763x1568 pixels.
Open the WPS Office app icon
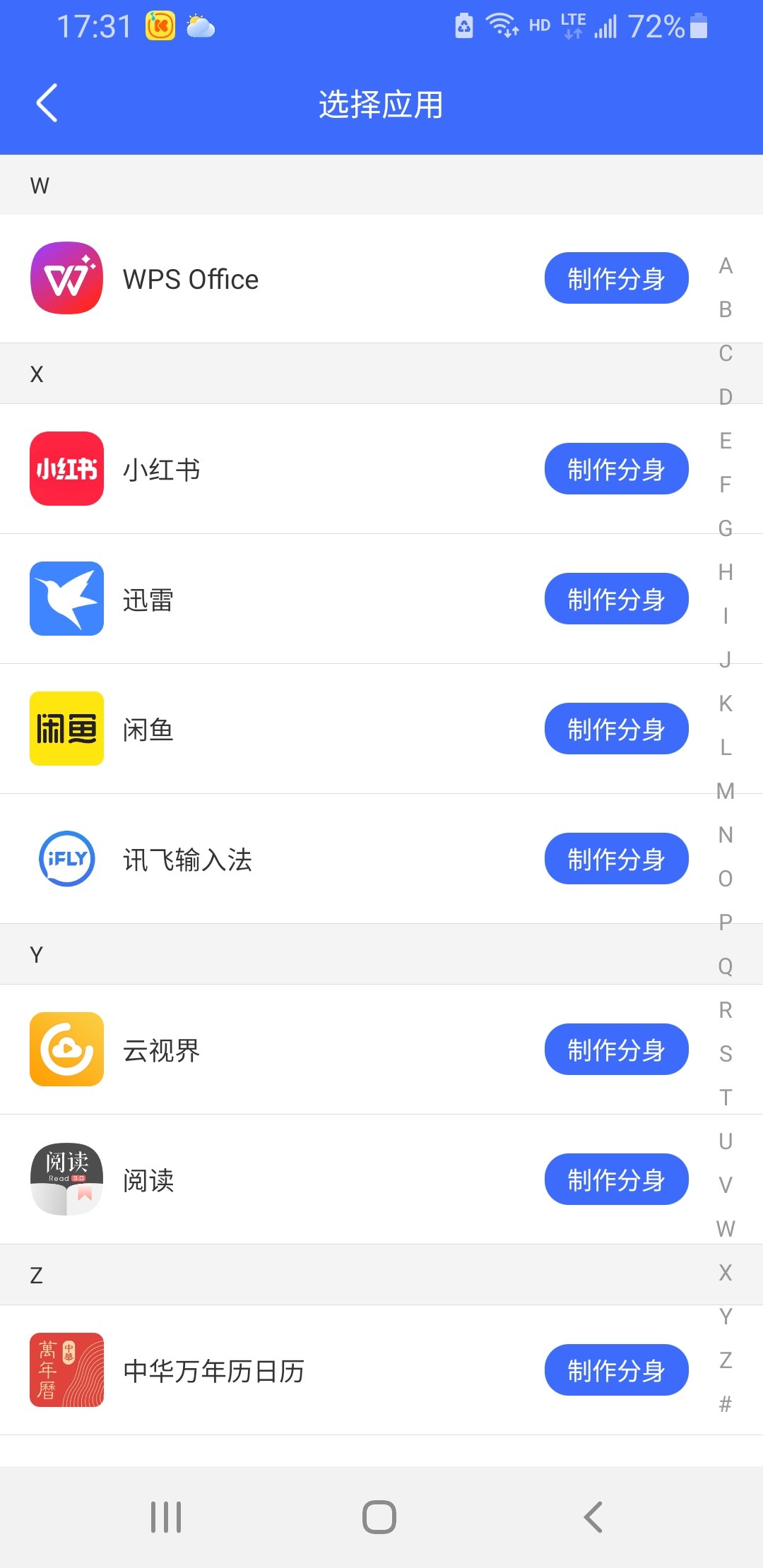click(x=66, y=278)
